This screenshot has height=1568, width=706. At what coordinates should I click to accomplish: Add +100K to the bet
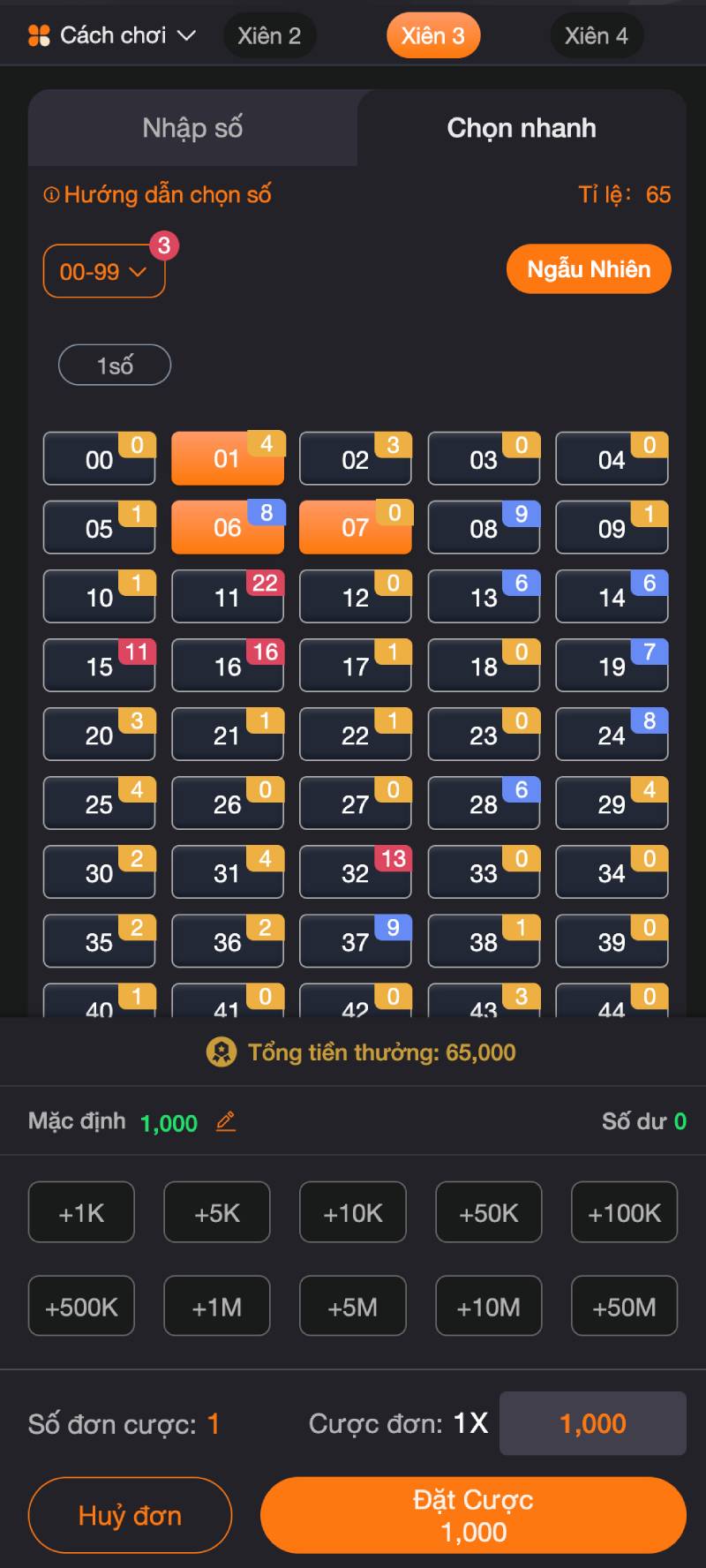(624, 1212)
